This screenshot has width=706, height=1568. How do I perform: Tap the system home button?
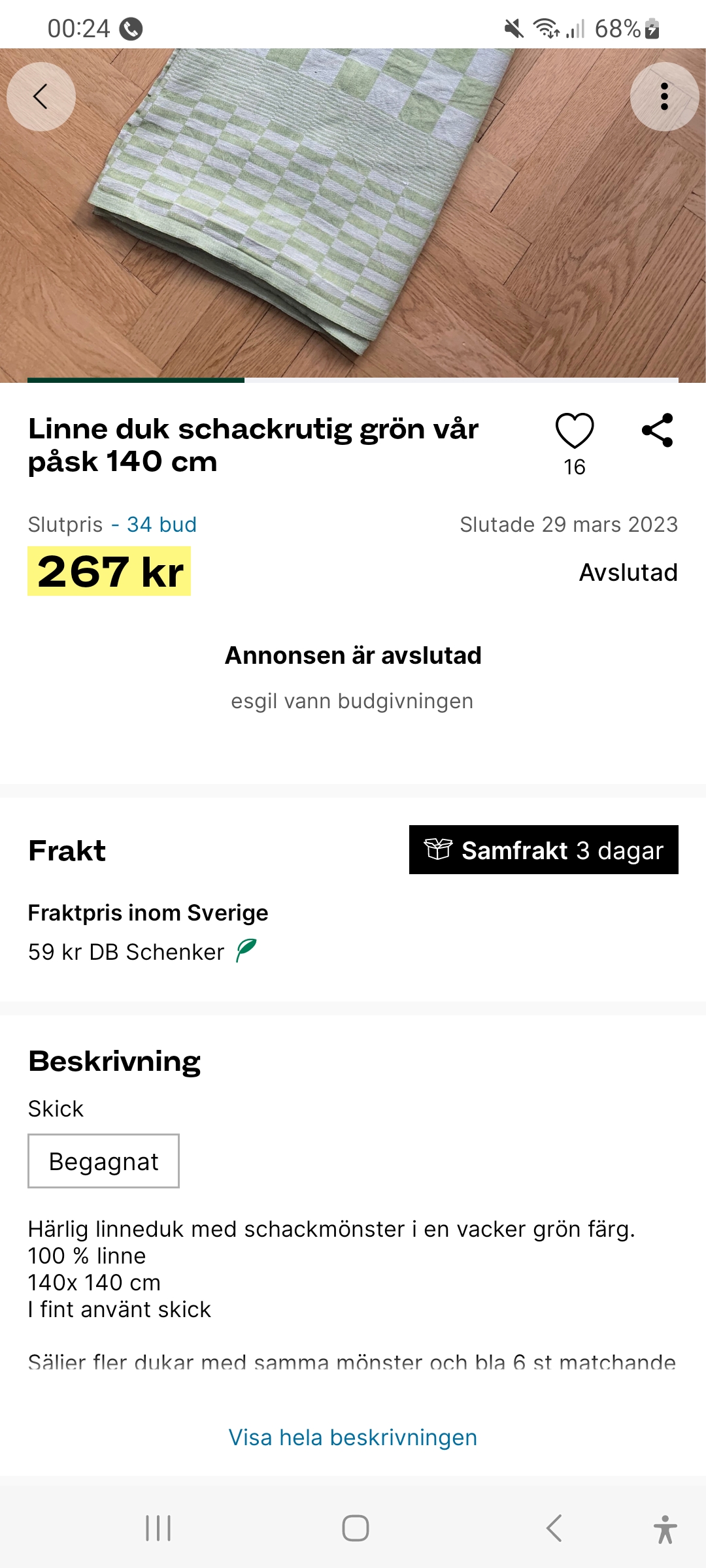coord(355,1528)
